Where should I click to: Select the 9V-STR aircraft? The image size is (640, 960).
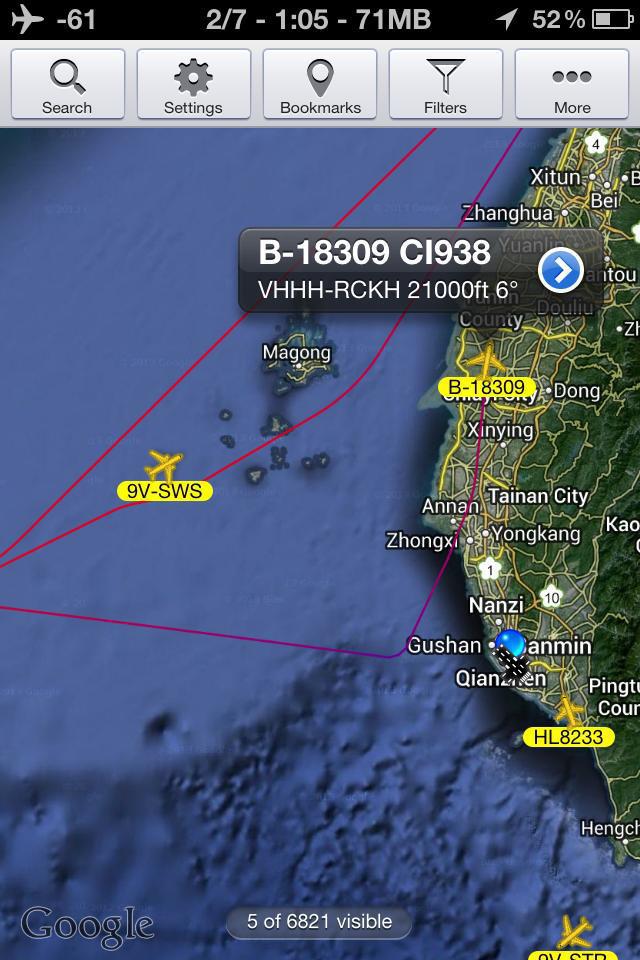pyautogui.click(x=575, y=931)
